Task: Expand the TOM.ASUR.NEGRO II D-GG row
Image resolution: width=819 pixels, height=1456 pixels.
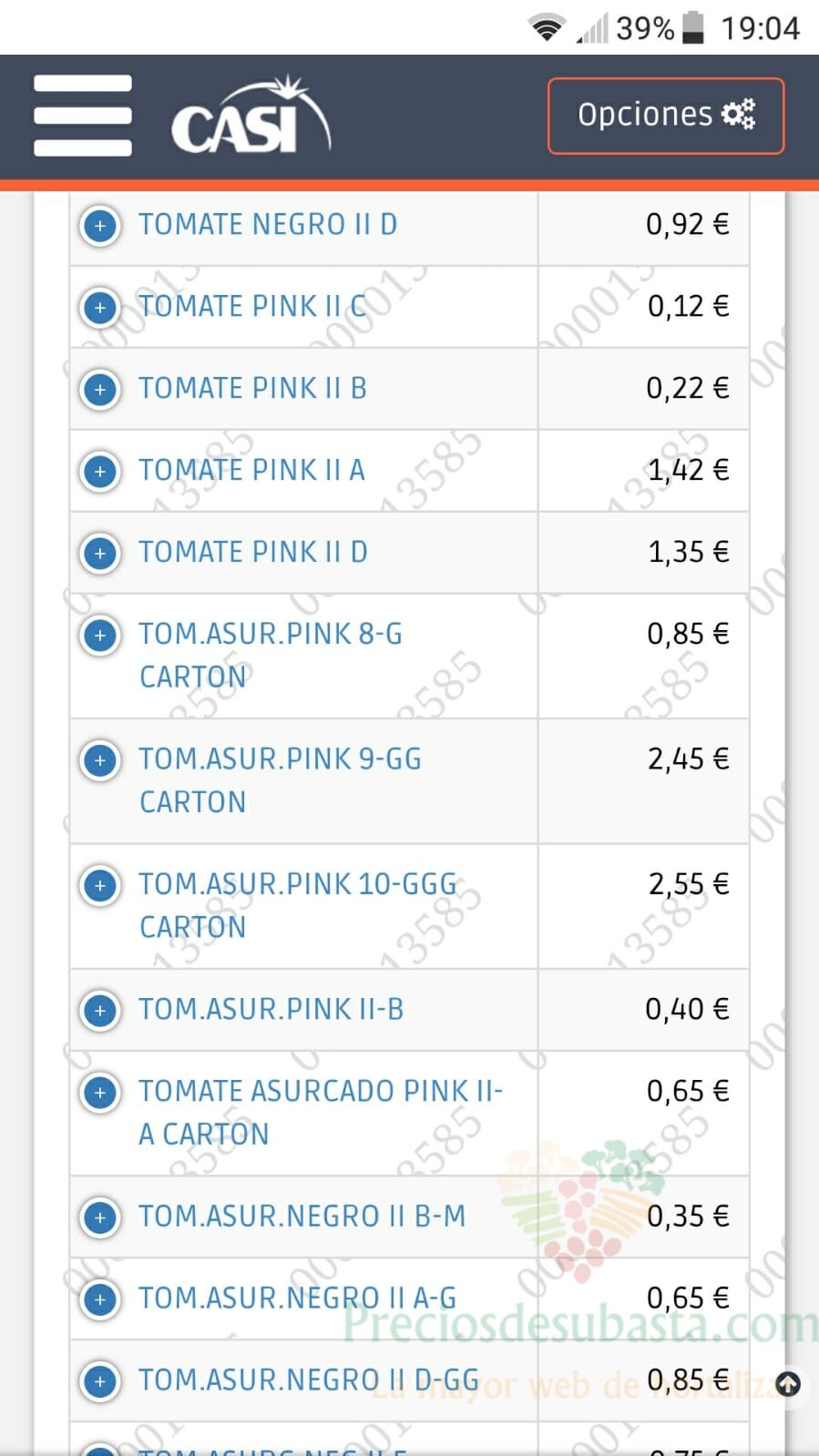Action: pyautogui.click(x=100, y=1381)
